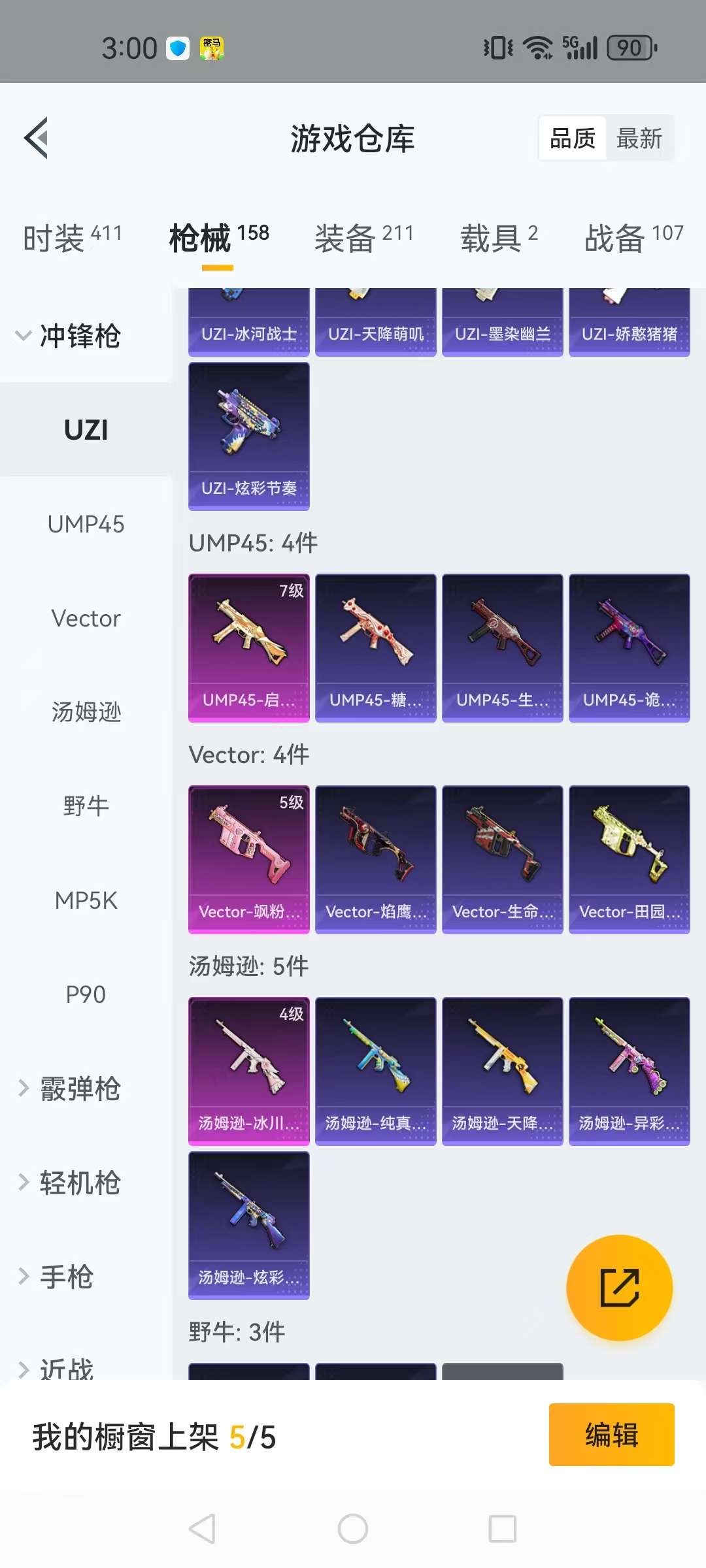Switch to the 时装 tab
The height and width of the screenshot is (1568, 706).
pyautogui.click(x=72, y=237)
